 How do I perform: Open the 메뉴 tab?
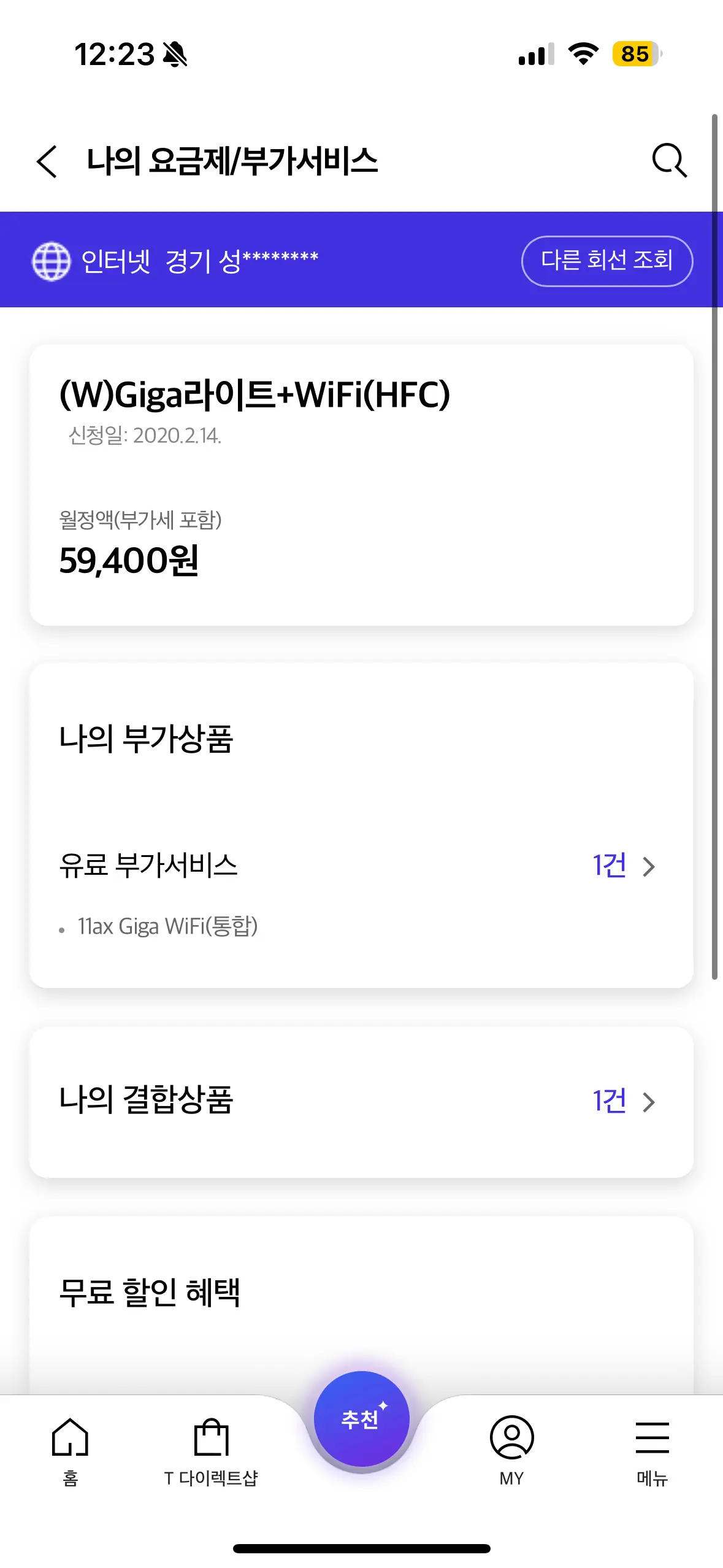(x=652, y=1451)
